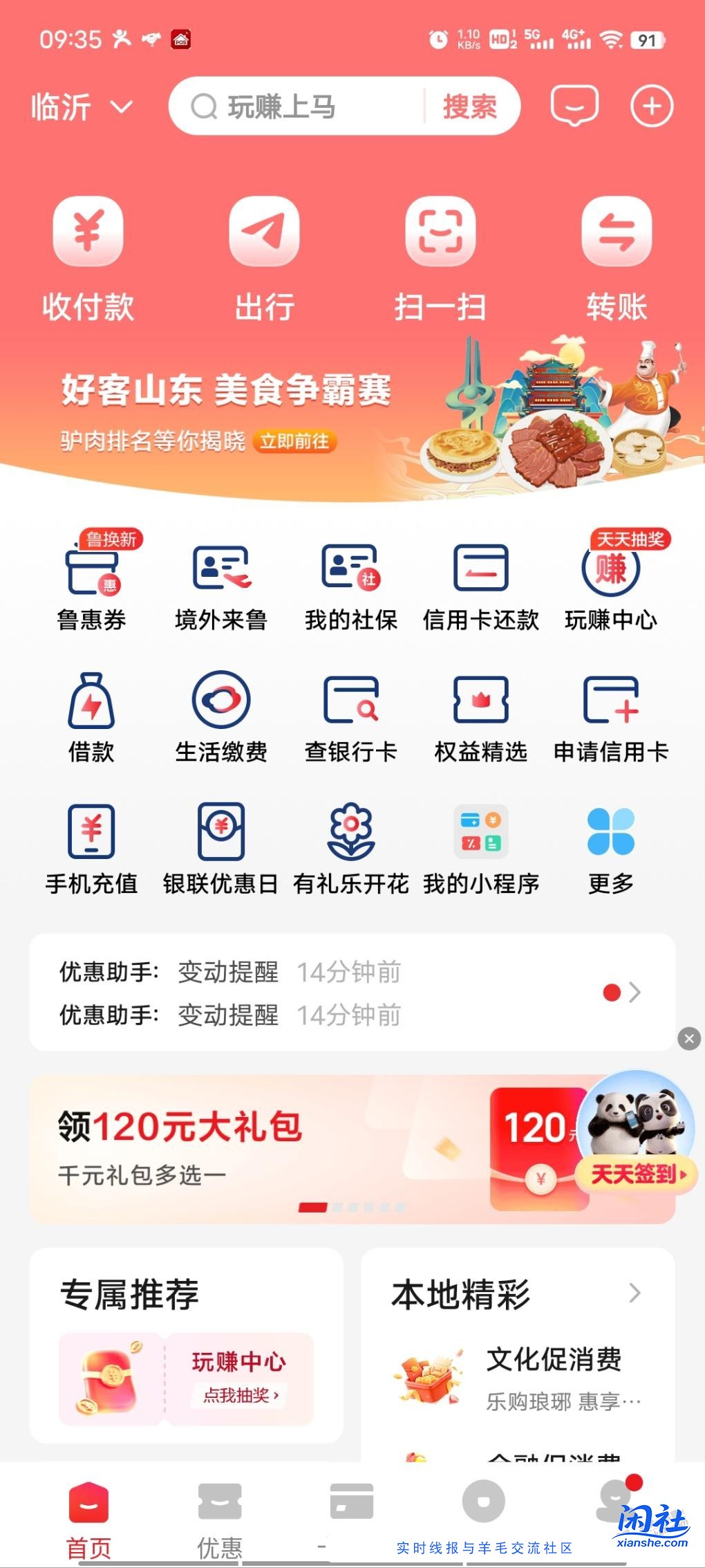Select 信用卡还款 credit card repayment
705x1568 pixels.
pyautogui.click(x=482, y=584)
